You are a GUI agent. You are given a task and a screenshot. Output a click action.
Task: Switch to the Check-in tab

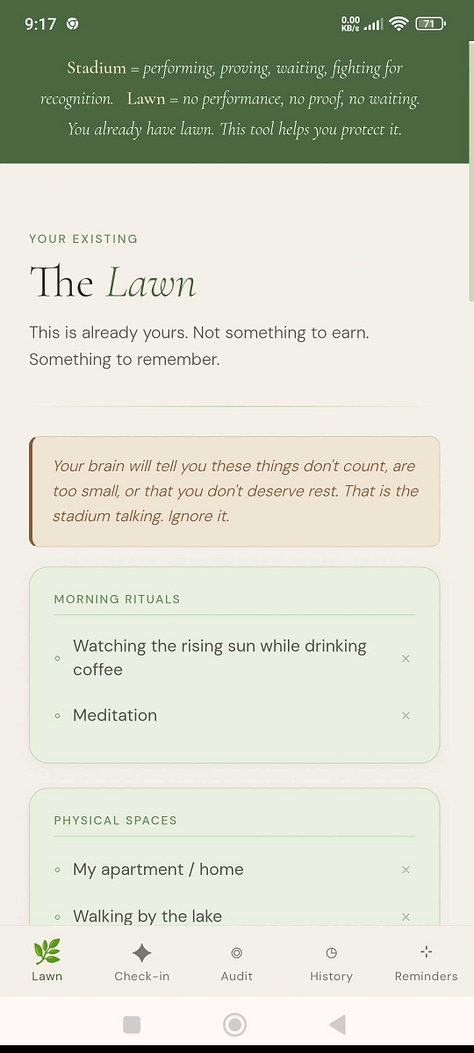(142, 960)
